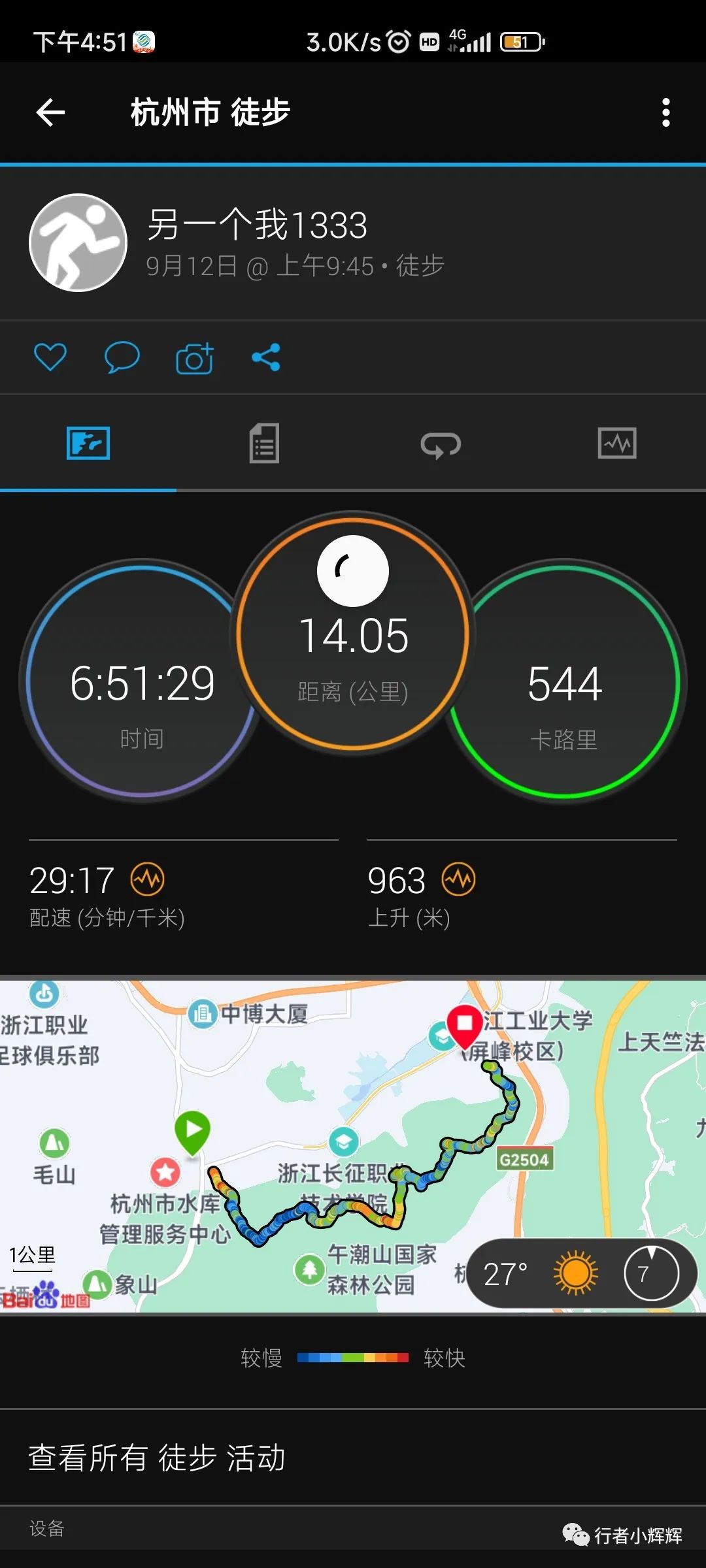This screenshot has height=1568, width=706.
Task: Open the laps view icon
Action: click(x=441, y=442)
